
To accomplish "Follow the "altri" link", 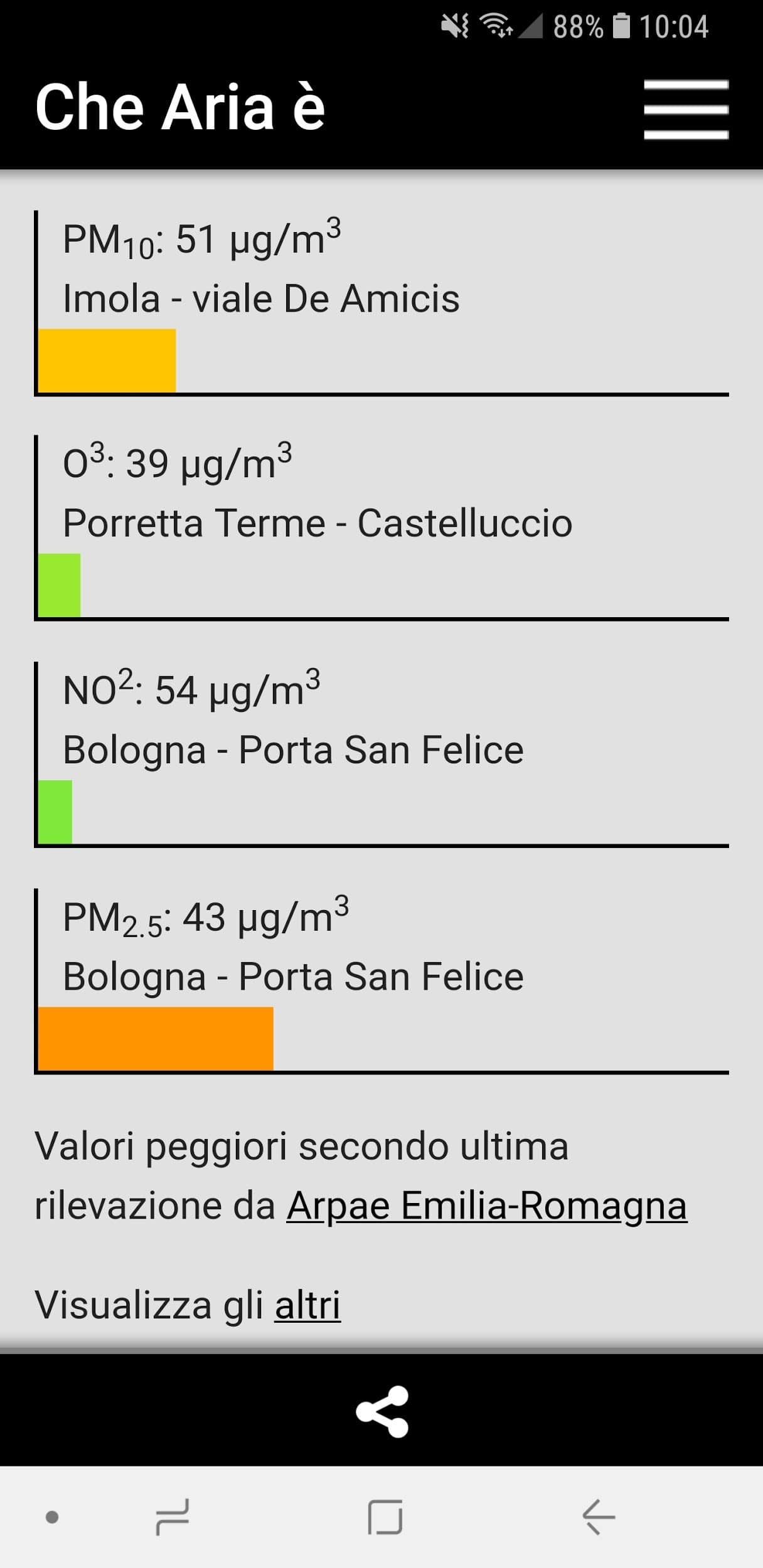I will point(307,1305).
